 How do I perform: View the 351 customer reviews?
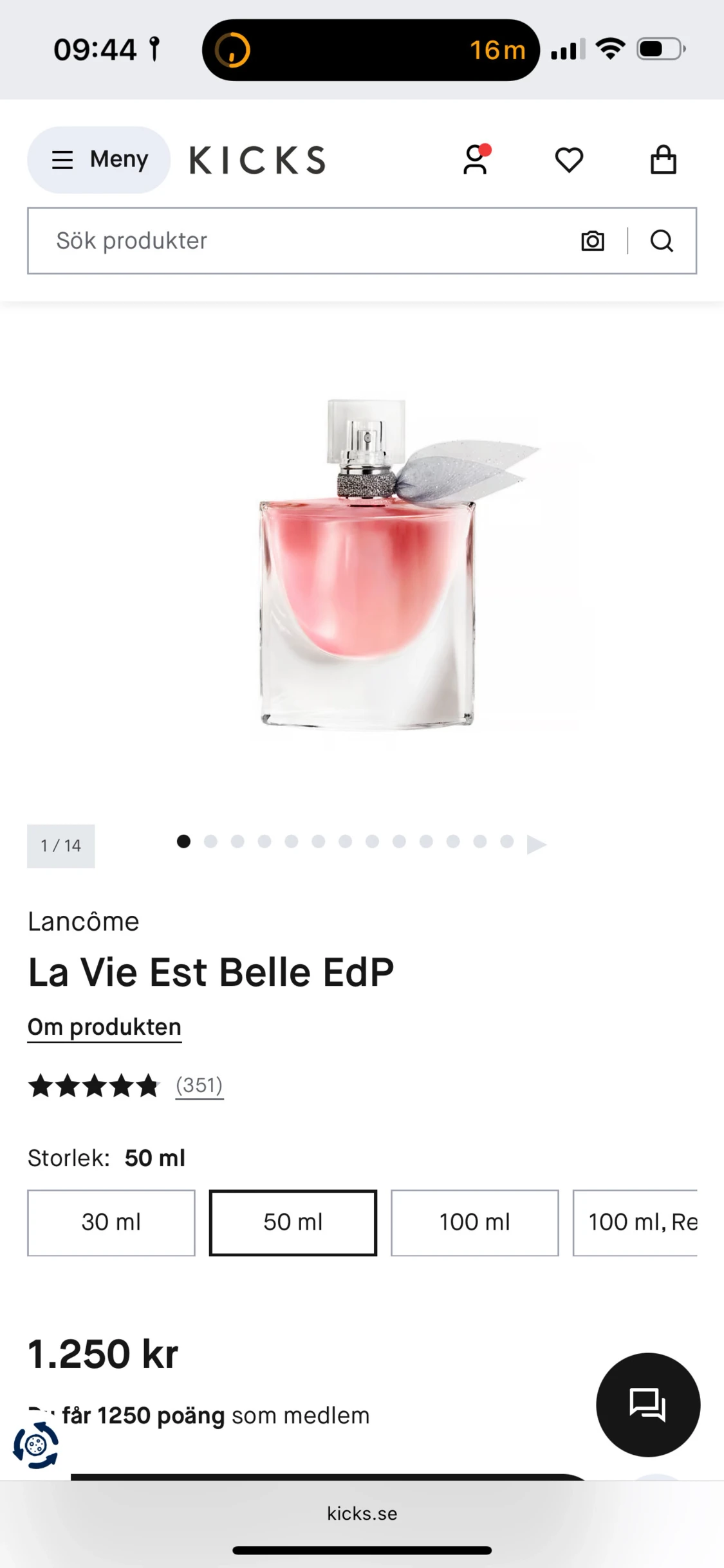(x=199, y=1084)
